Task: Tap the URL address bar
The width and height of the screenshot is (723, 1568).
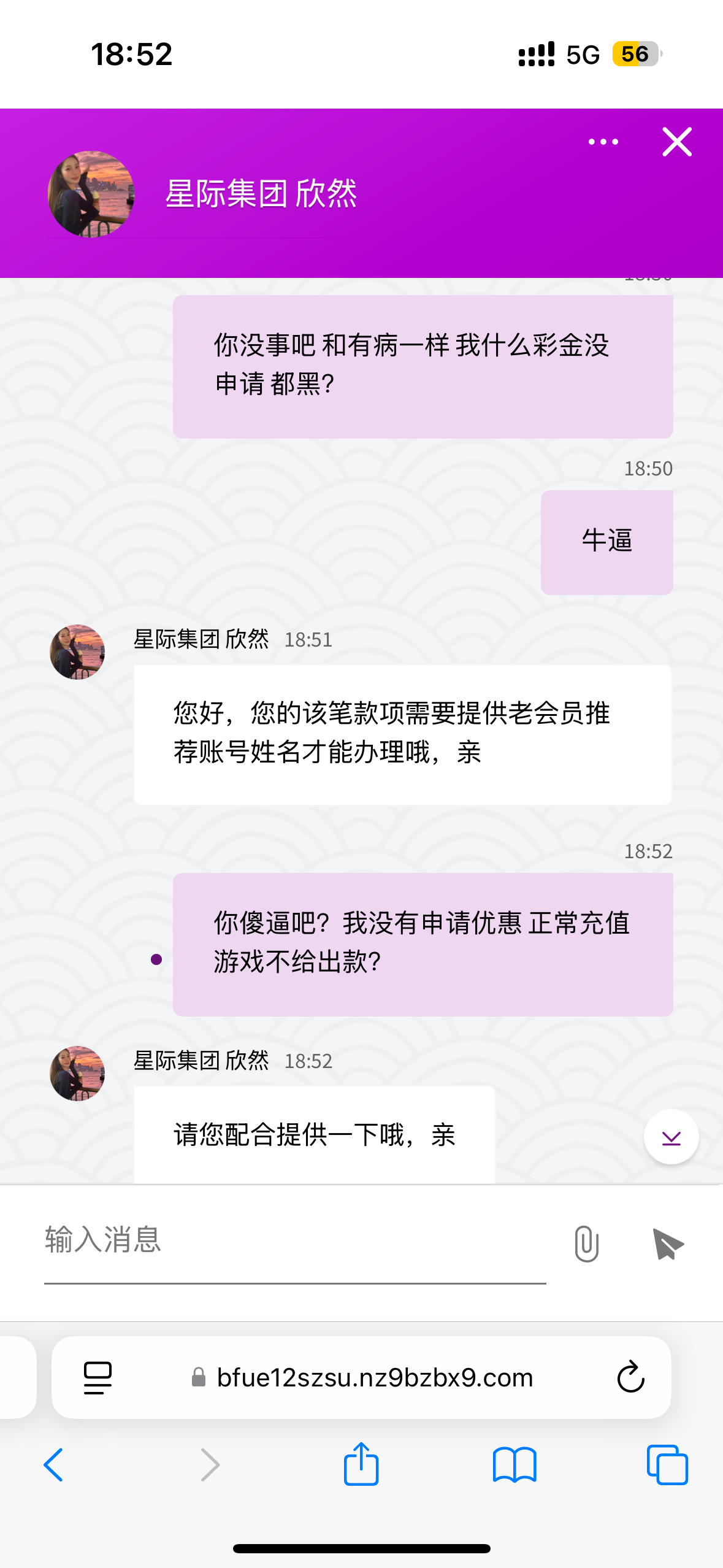Action: 374,1378
